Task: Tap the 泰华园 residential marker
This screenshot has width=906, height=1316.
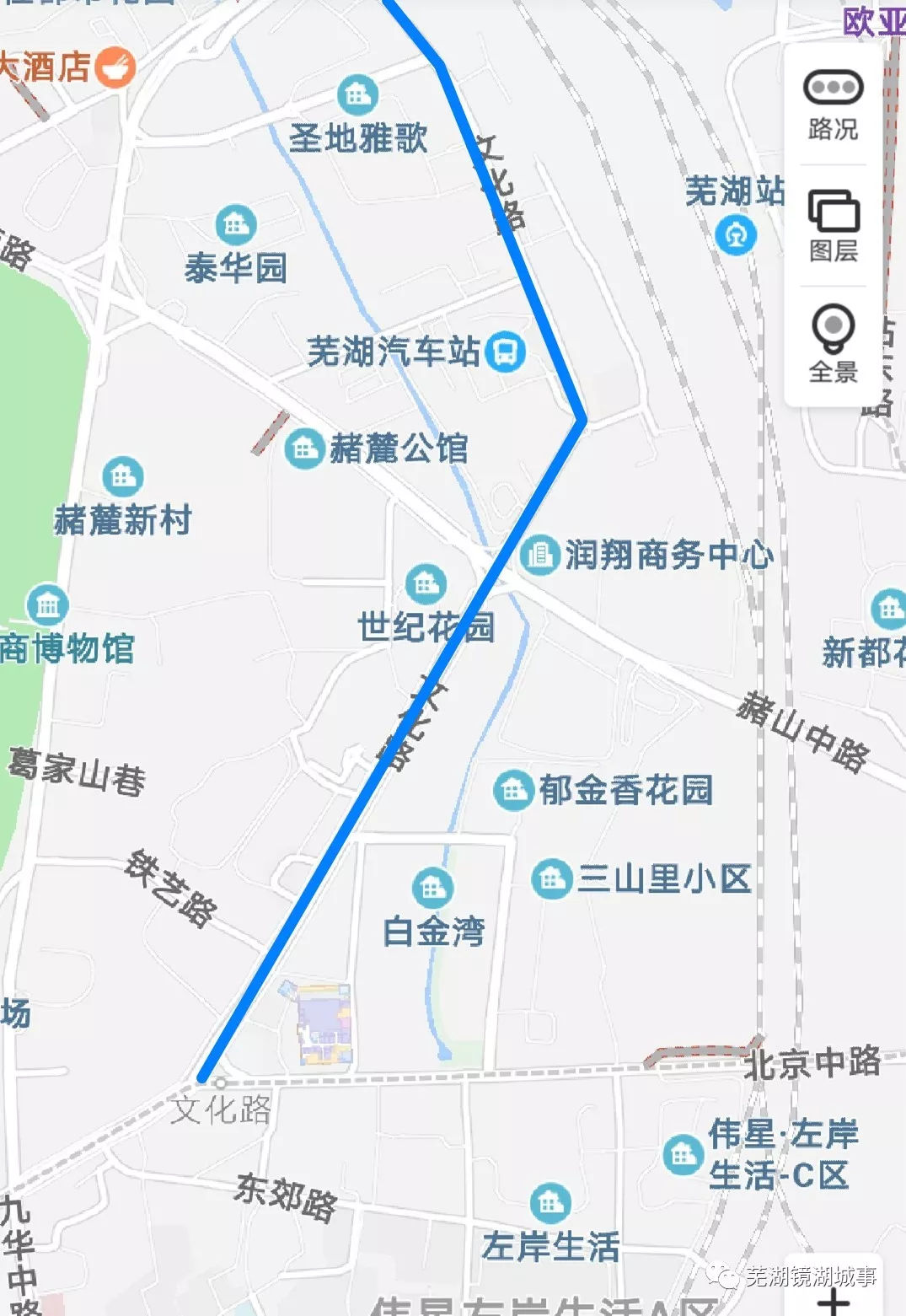Action: click(236, 225)
